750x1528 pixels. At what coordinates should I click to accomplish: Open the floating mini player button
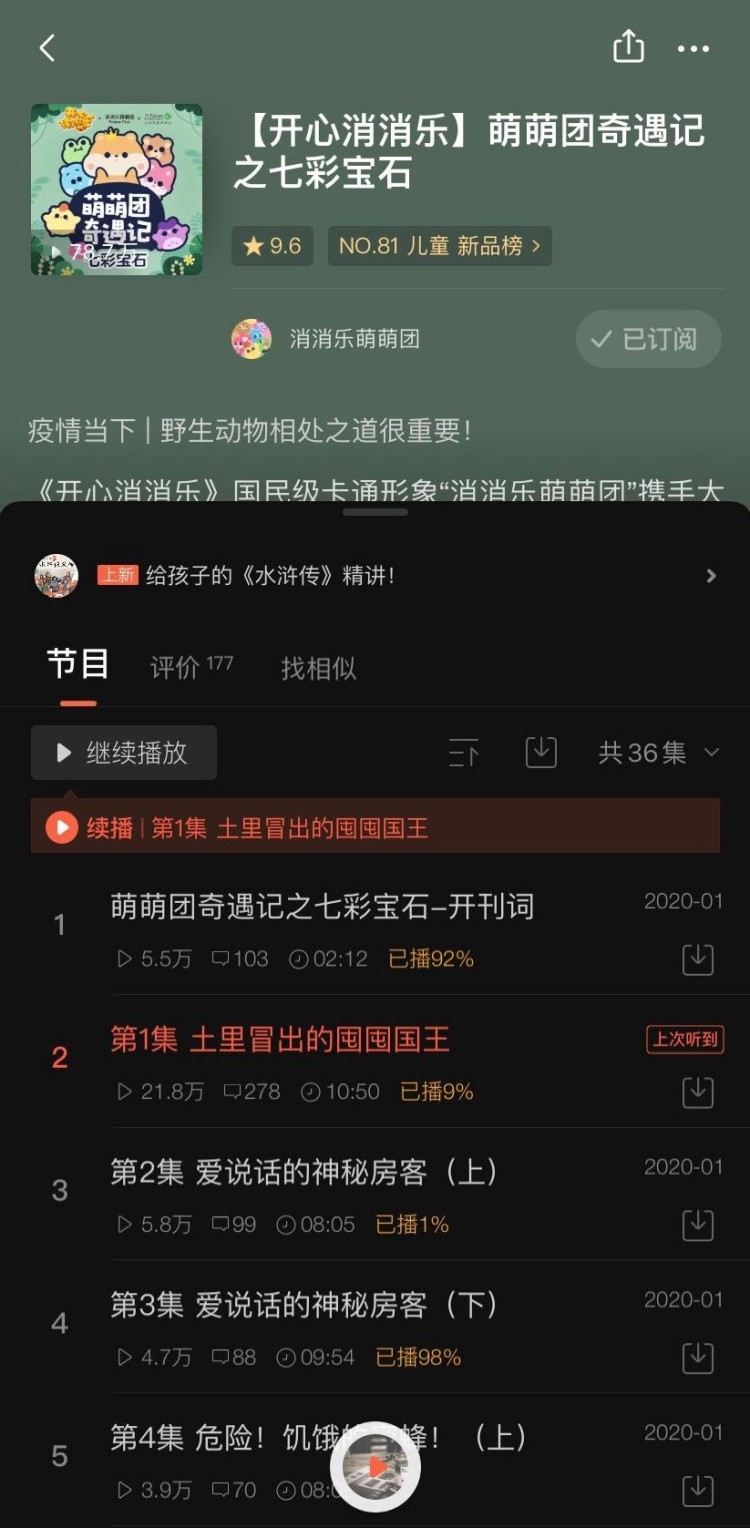(x=376, y=1466)
